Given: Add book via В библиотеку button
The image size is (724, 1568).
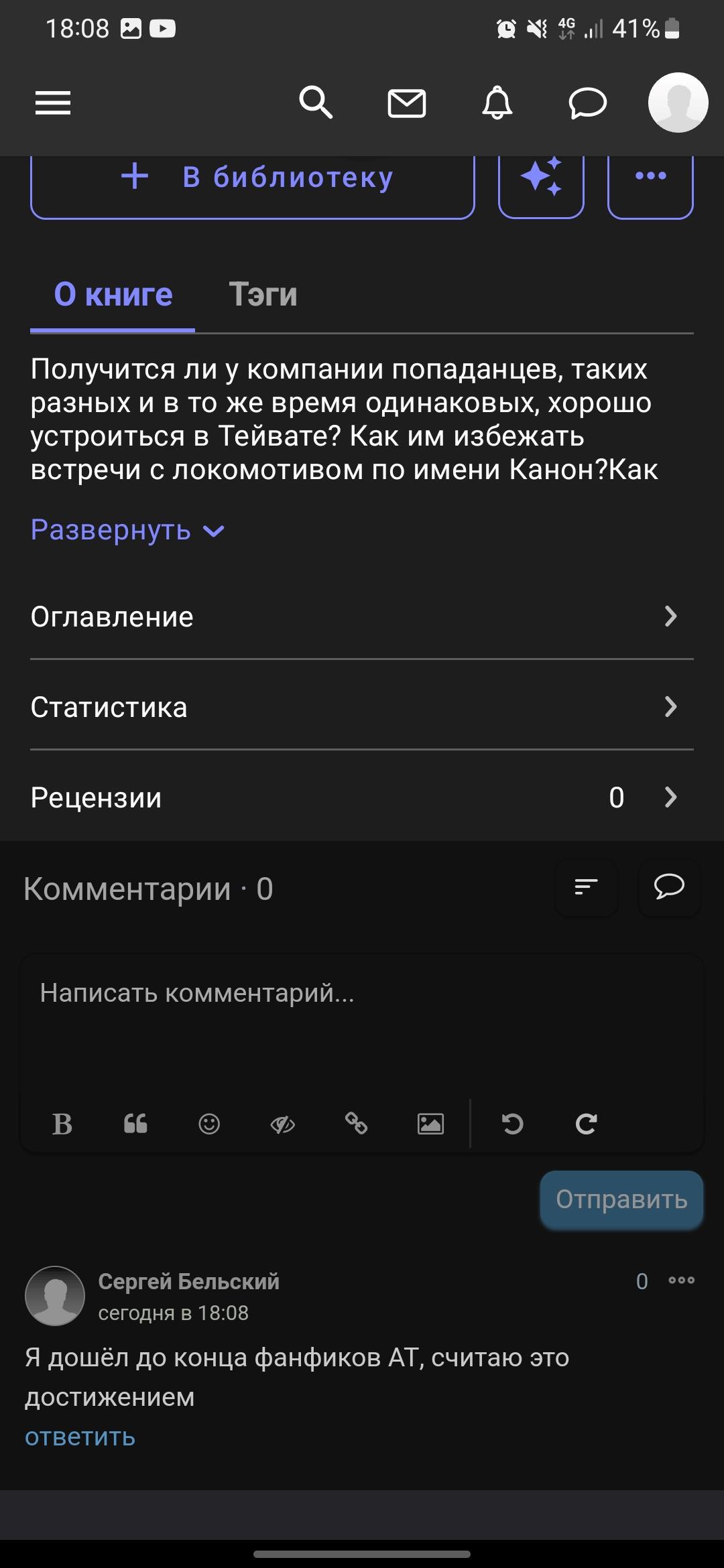Looking at the screenshot, I should tap(253, 180).
